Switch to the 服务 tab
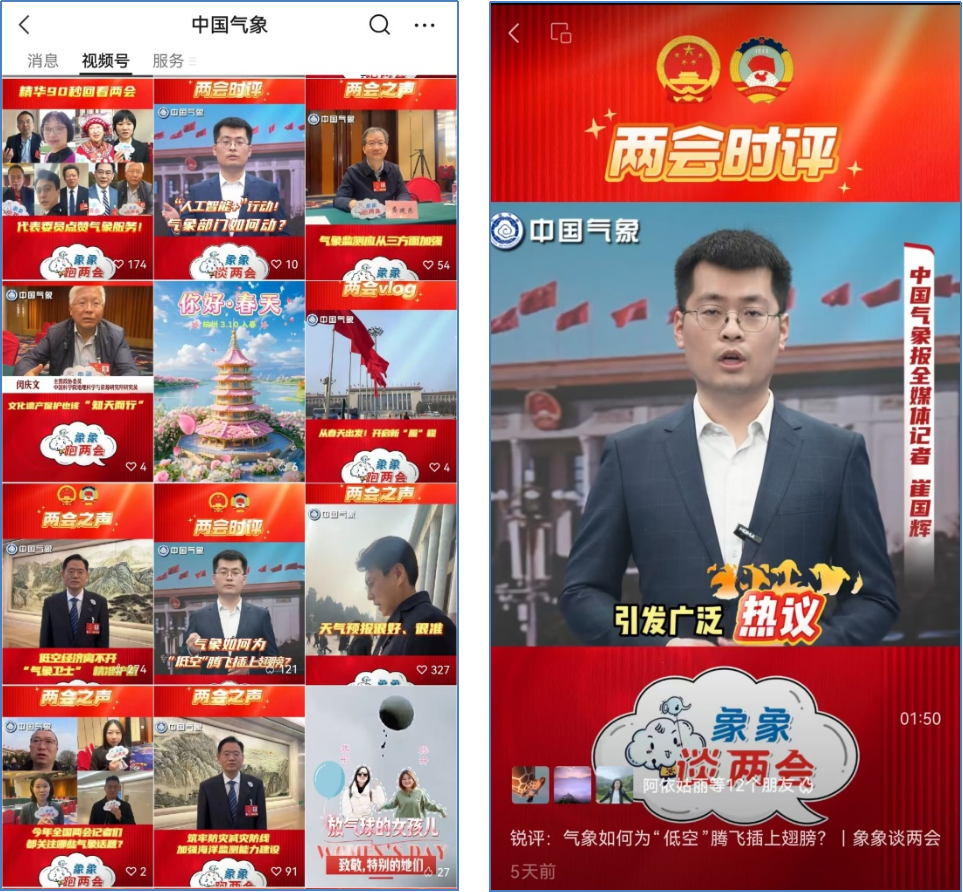 click(168, 61)
